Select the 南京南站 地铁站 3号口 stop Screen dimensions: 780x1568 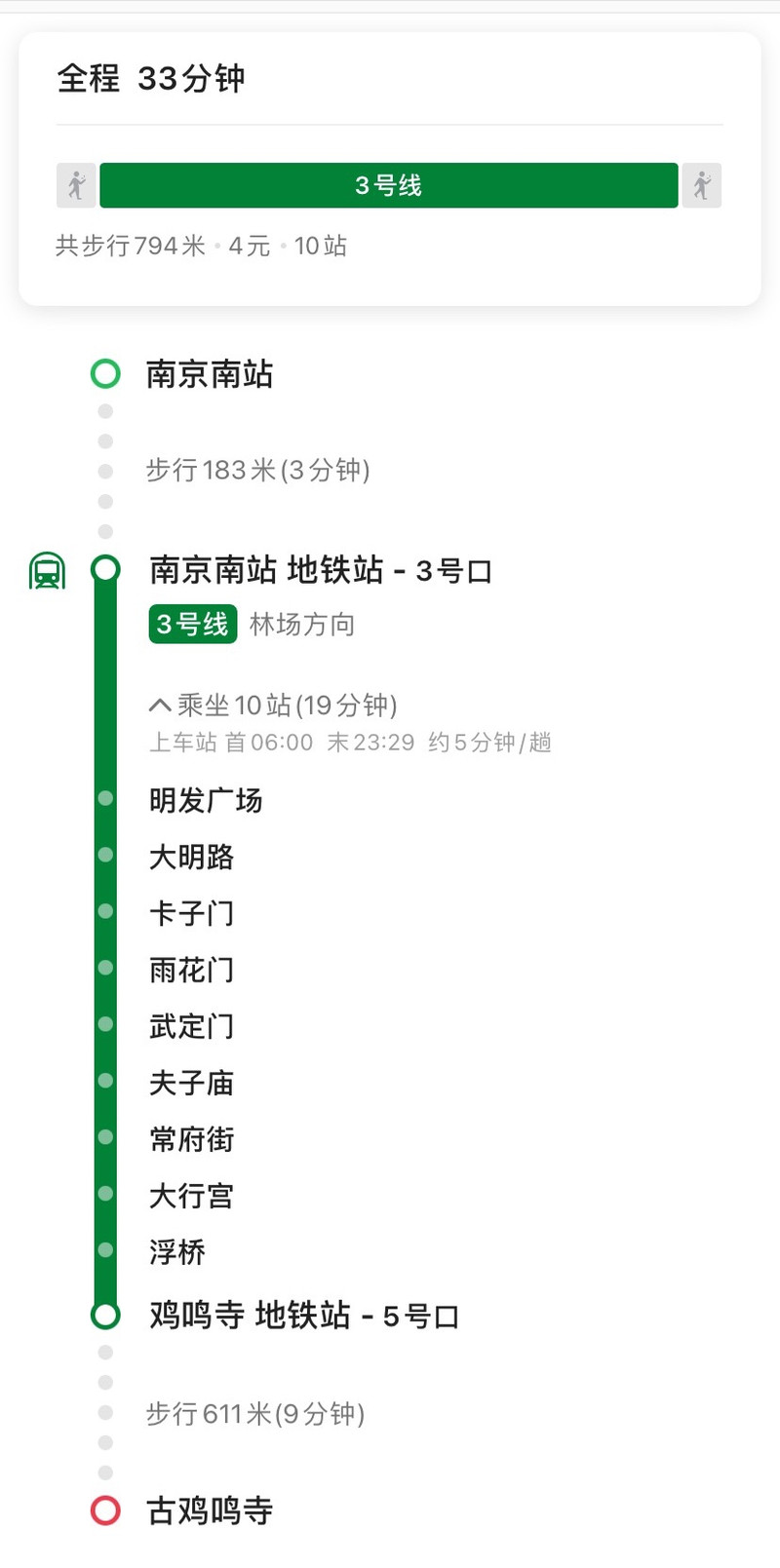click(321, 570)
